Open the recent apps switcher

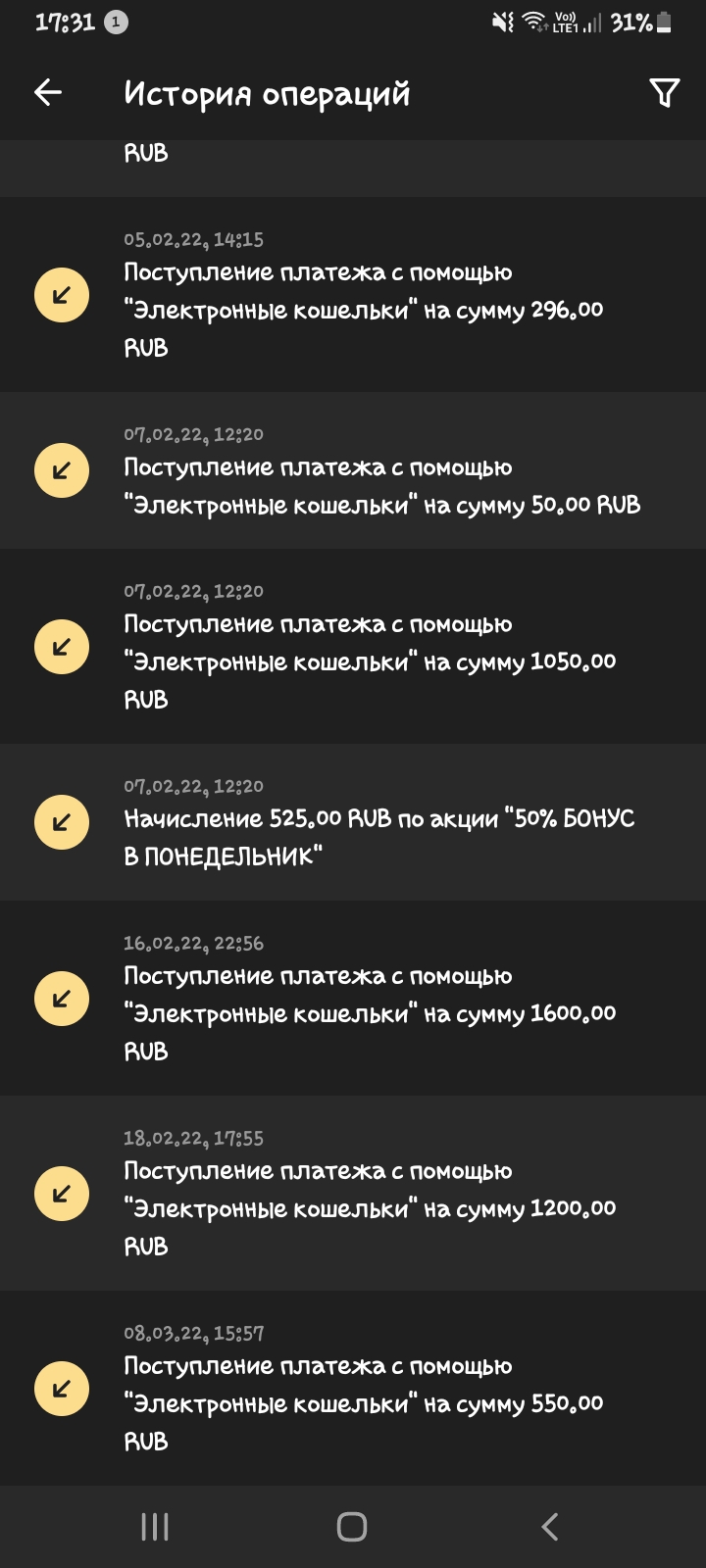(x=155, y=1526)
